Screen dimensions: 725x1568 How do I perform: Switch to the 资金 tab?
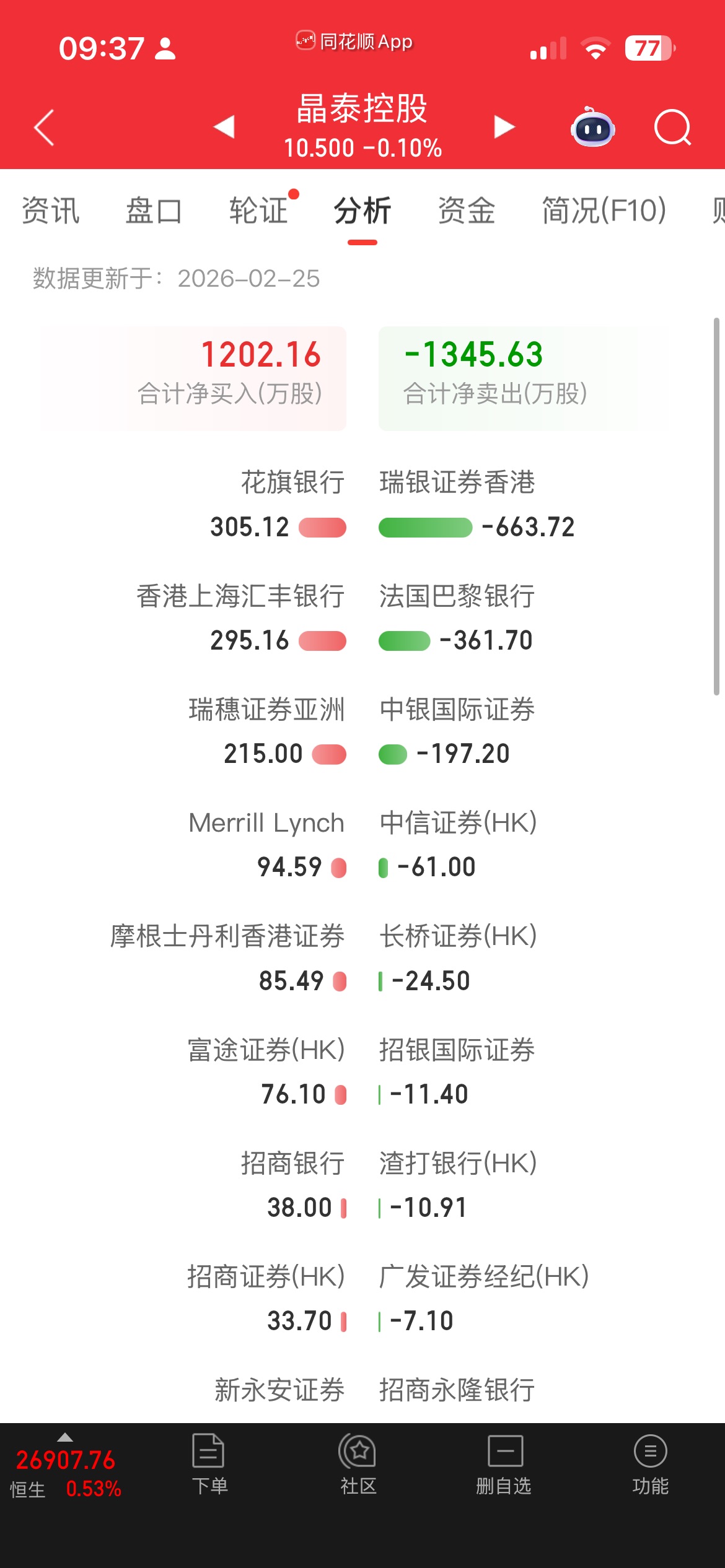pyautogui.click(x=467, y=211)
